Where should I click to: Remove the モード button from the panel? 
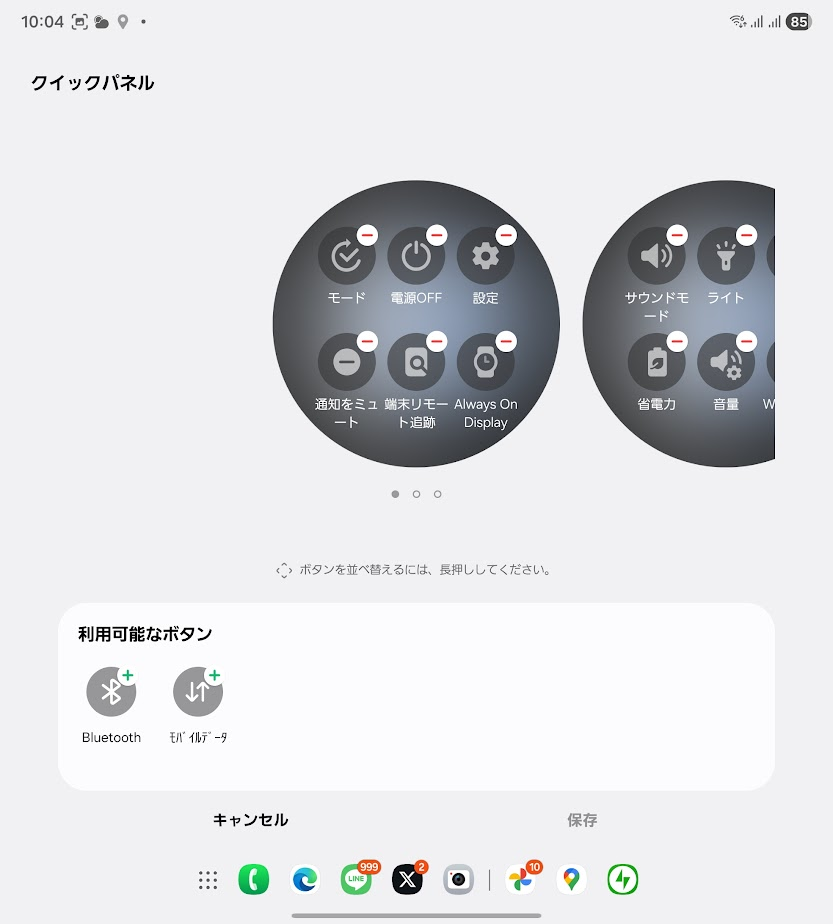[x=367, y=235]
